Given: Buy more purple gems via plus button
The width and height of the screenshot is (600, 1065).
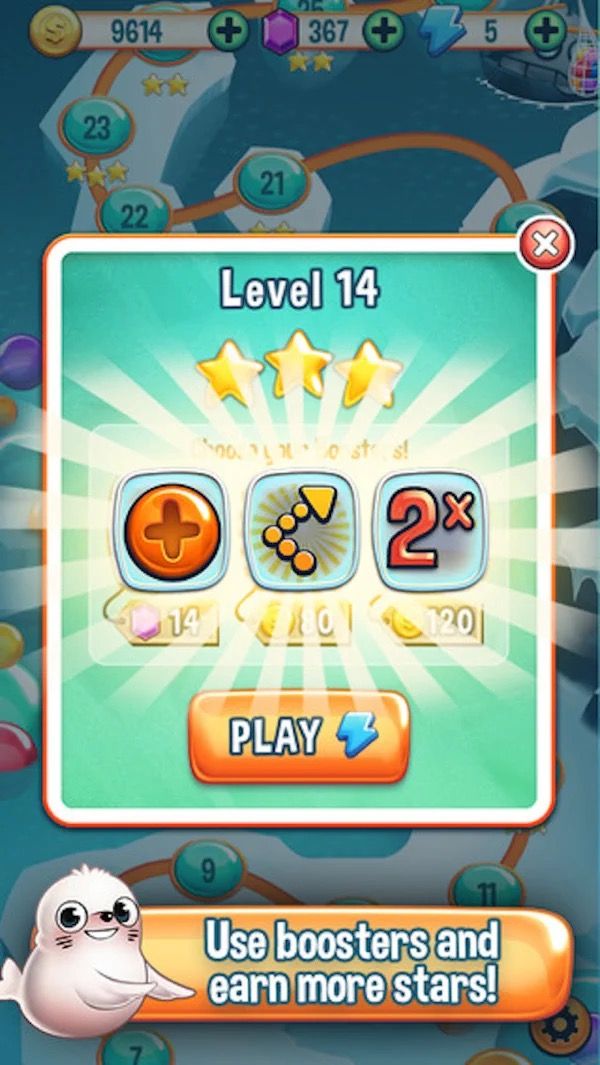Looking at the screenshot, I should (383, 32).
